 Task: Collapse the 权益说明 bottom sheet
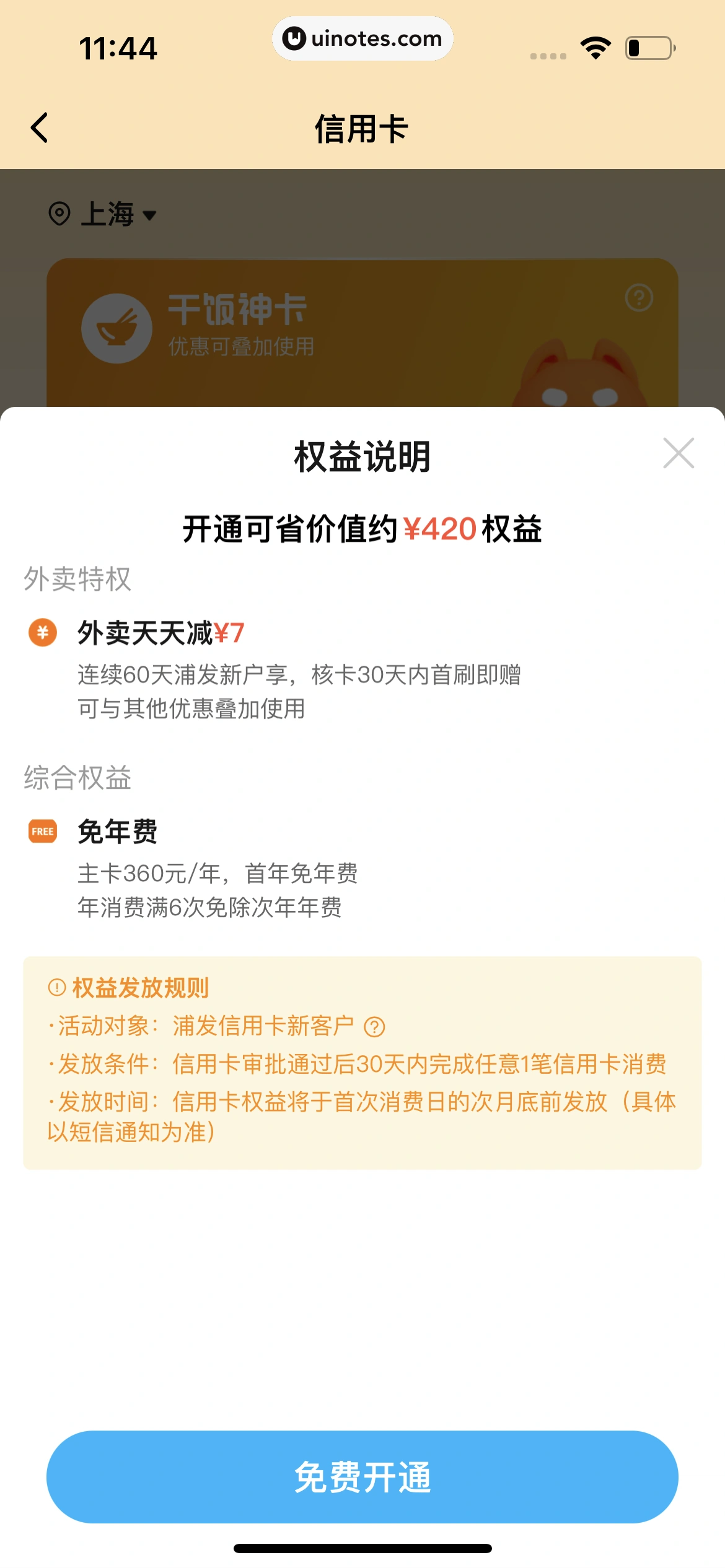pyautogui.click(x=679, y=453)
